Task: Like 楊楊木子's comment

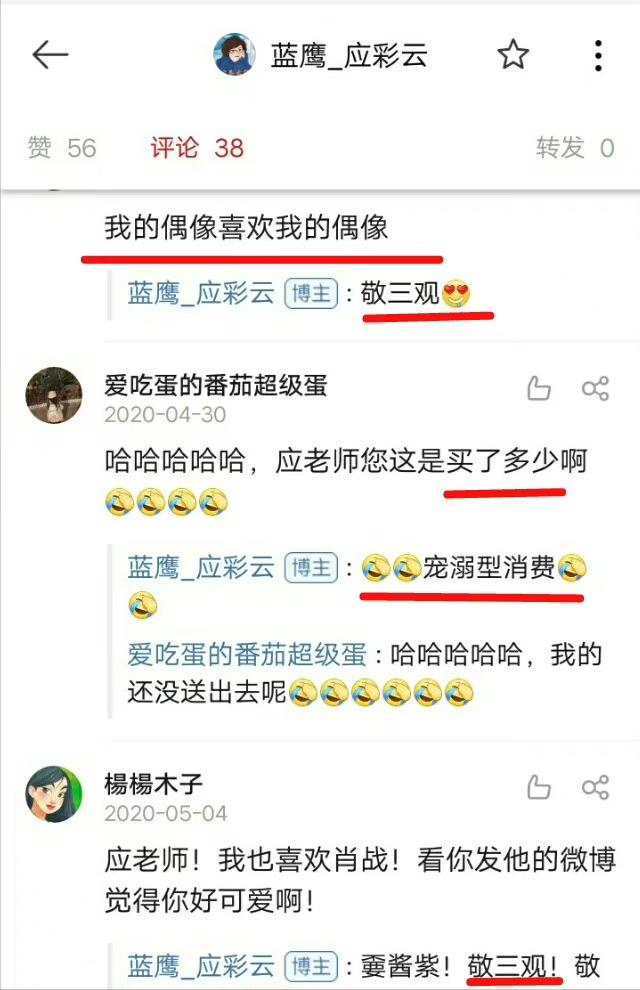Action: [539, 787]
